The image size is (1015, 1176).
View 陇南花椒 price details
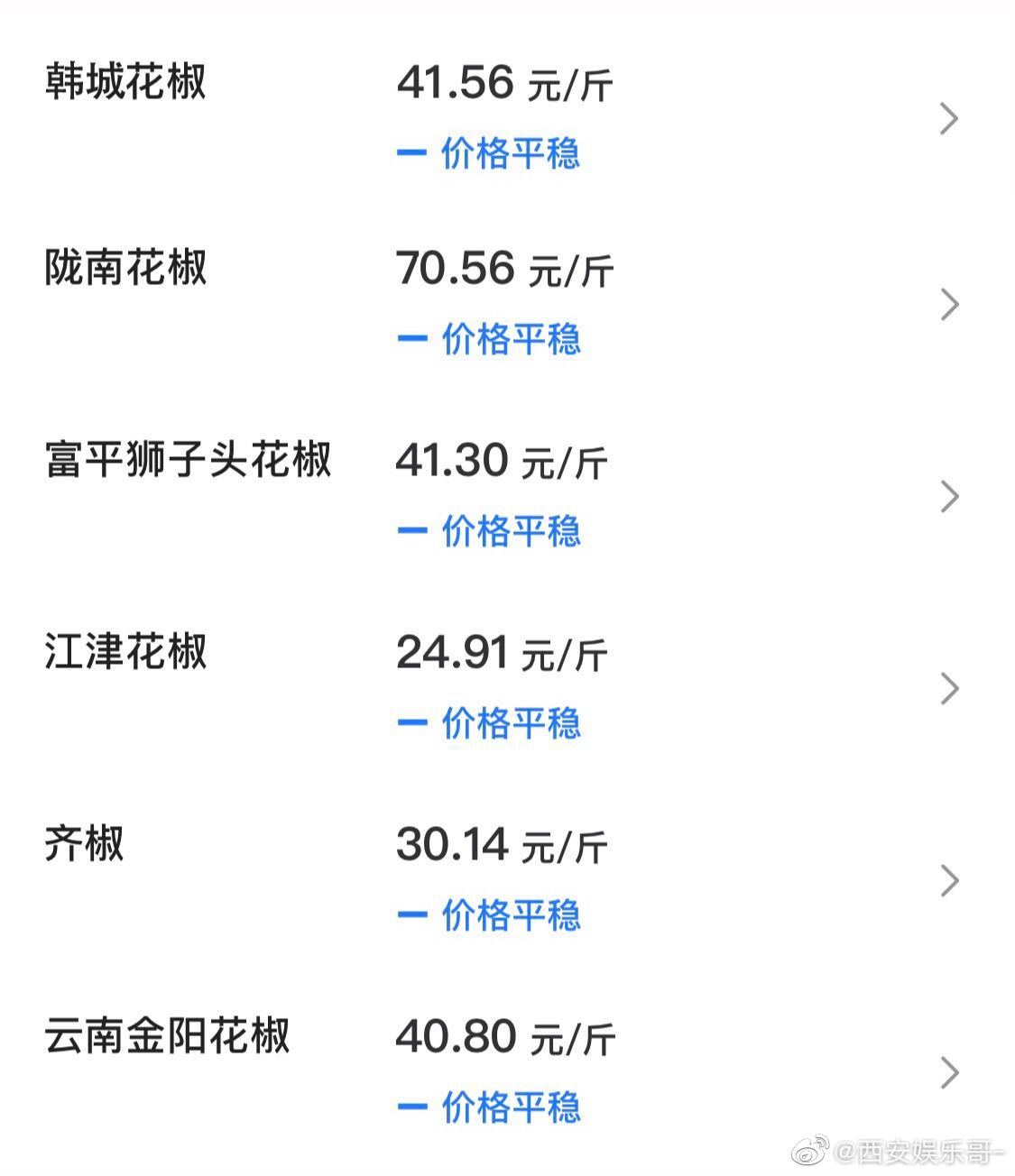pos(948,305)
